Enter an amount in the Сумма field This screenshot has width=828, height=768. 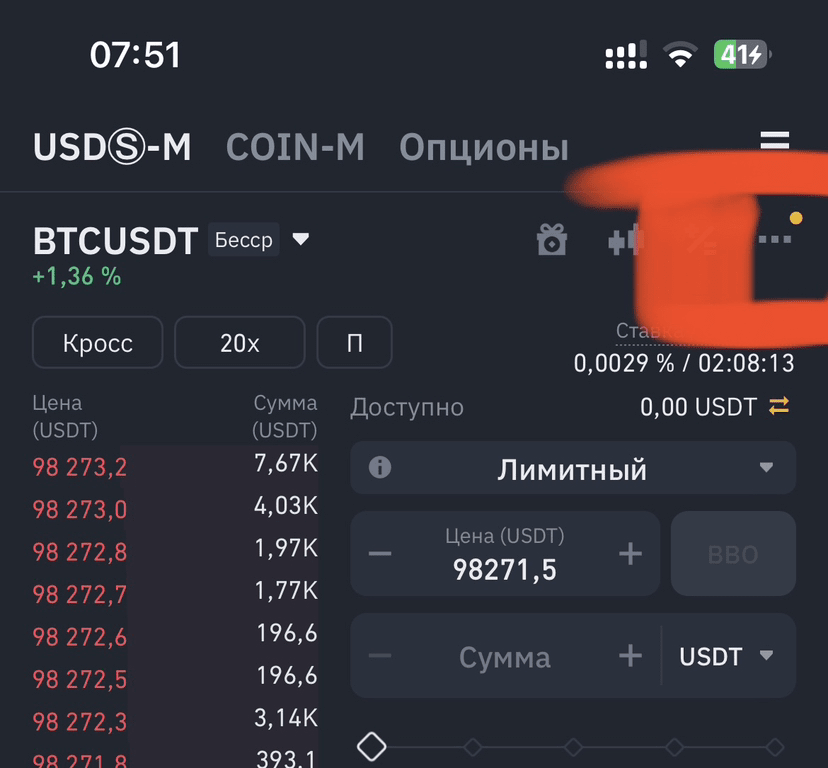pos(505,657)
